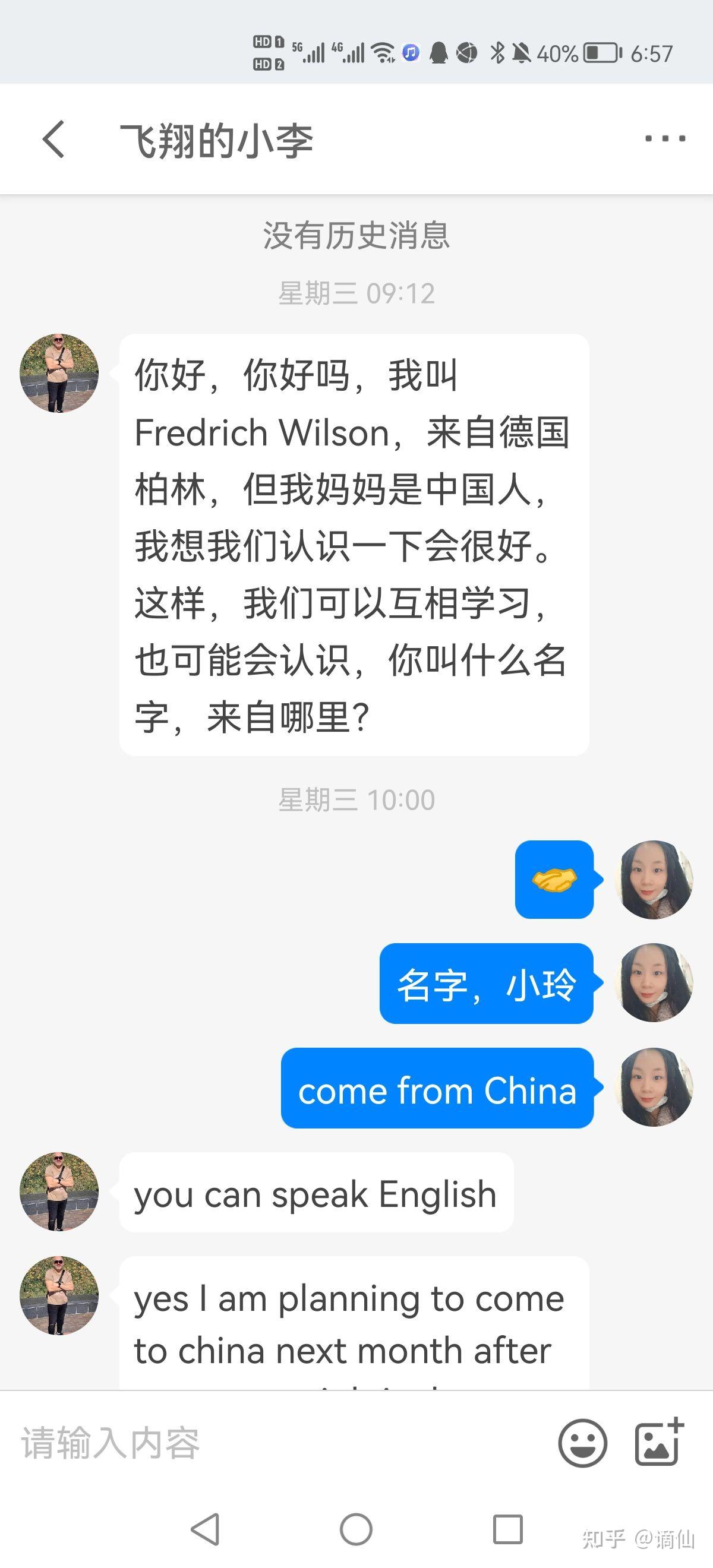Open Fredrich Wilson's profile avatar

coord(59,374)
